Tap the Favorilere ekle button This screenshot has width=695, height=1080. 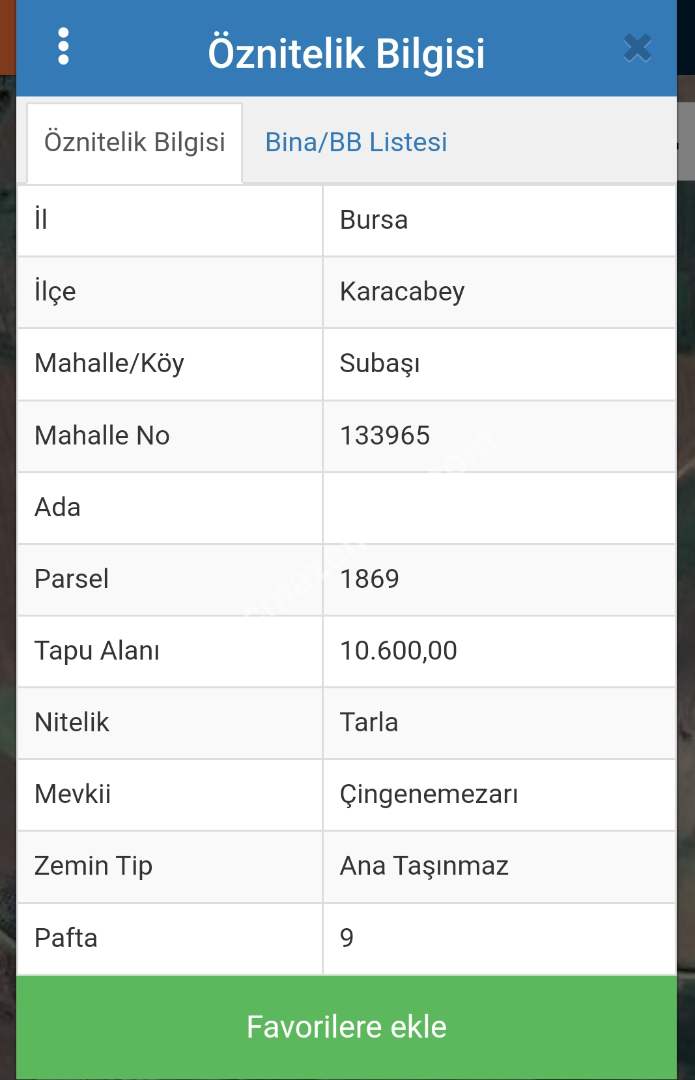point(346,1027)
